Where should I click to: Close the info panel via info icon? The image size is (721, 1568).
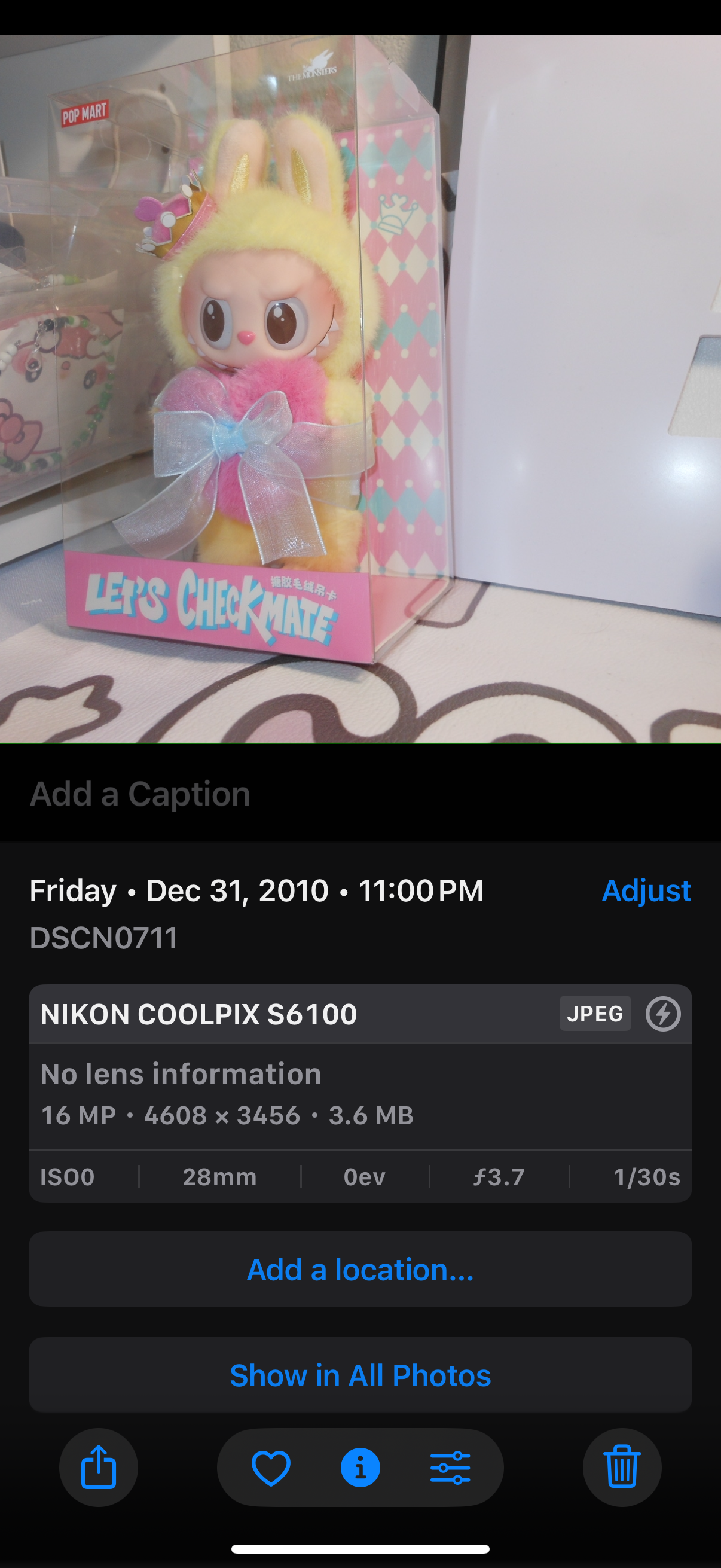360,1468
